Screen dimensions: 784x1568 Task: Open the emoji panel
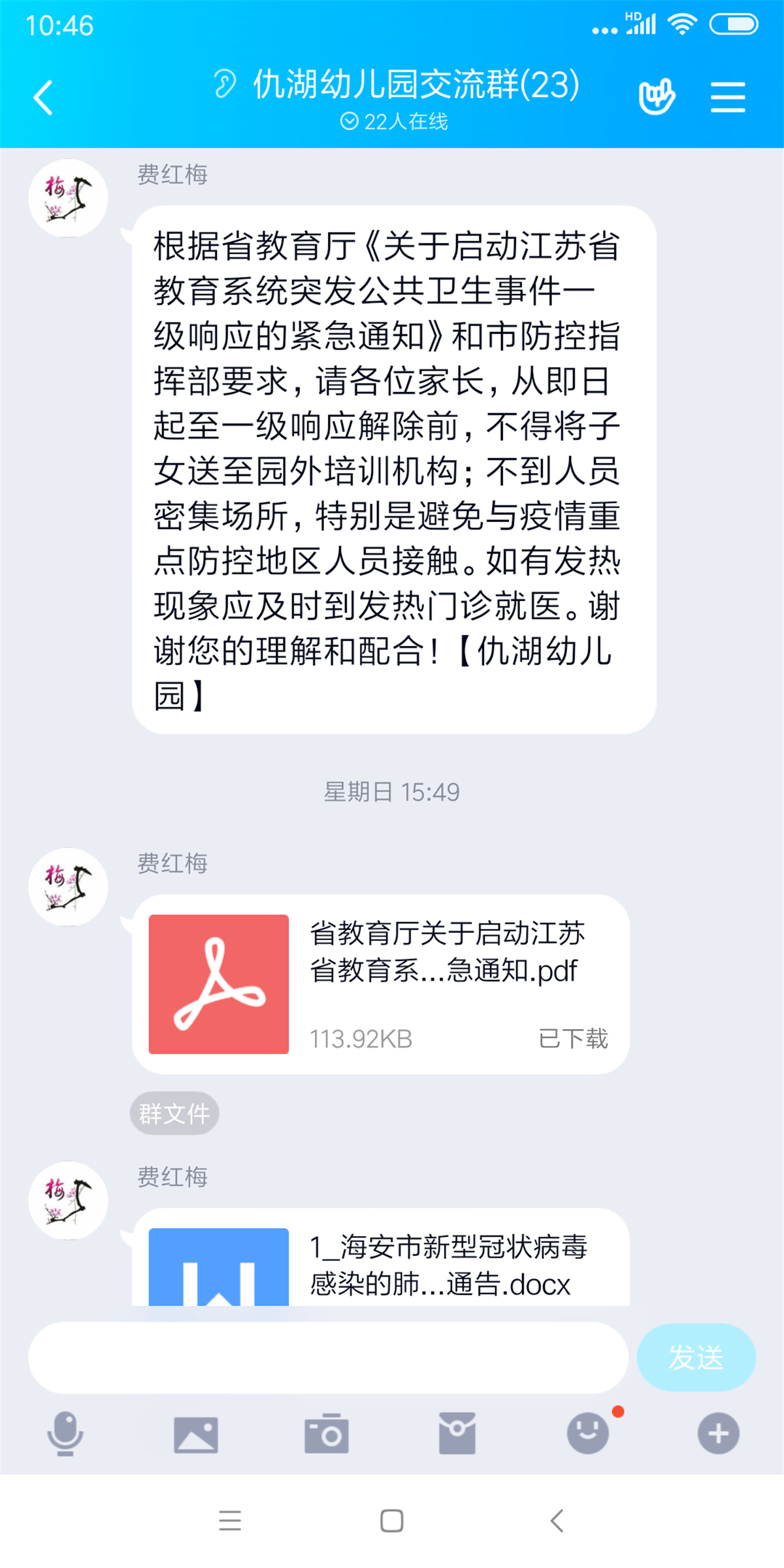[x=588, y=1433]
